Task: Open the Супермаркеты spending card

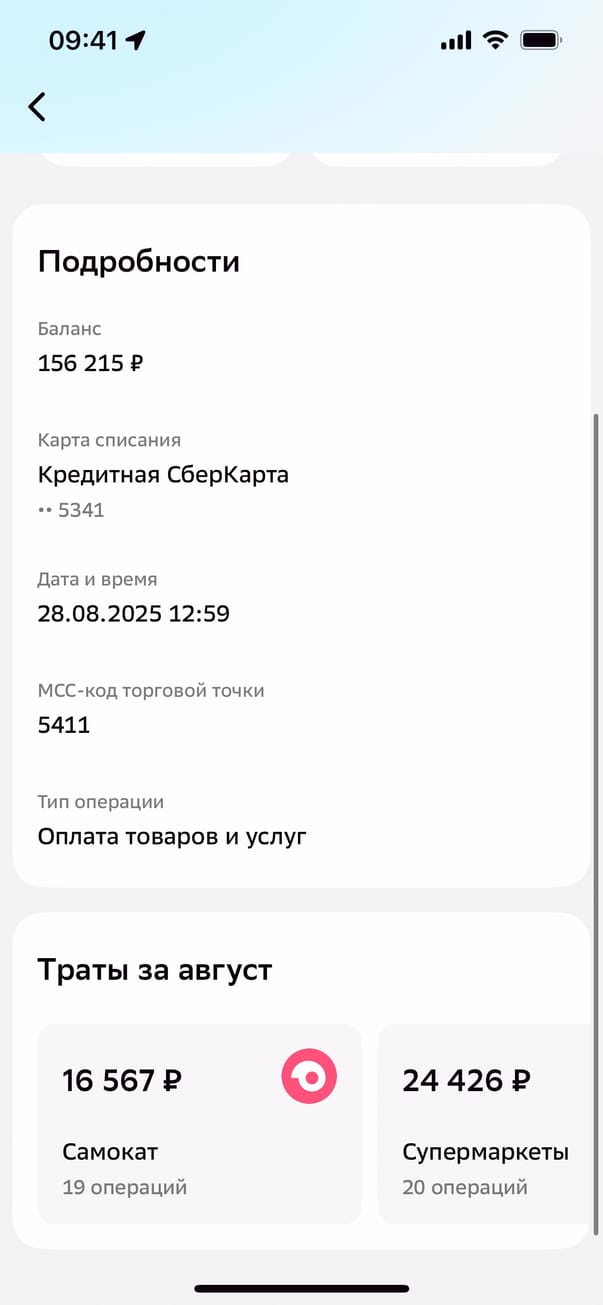Action: coord(486,1123)
